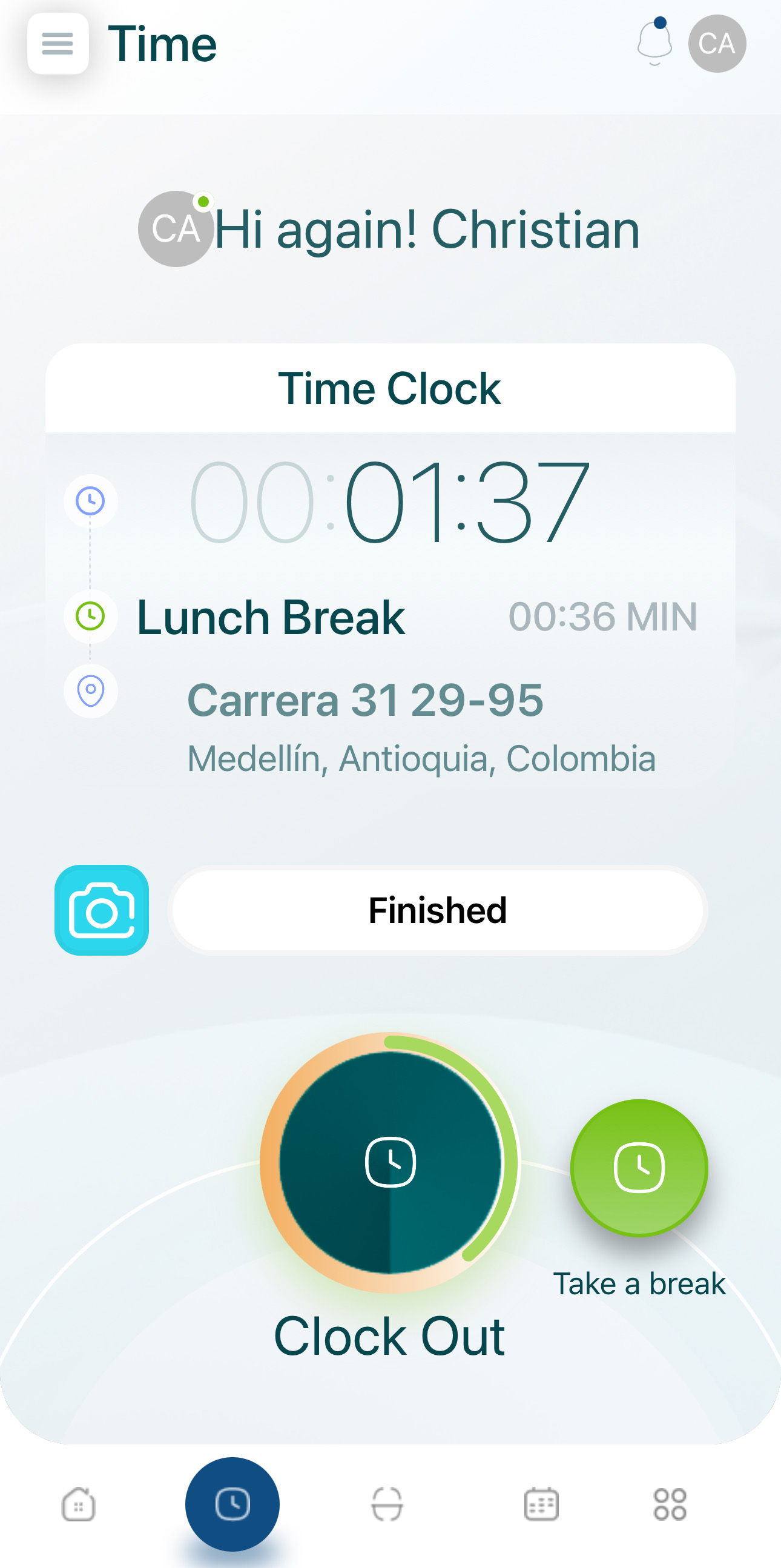Open the CA profile avatar in header

[717, 44]
